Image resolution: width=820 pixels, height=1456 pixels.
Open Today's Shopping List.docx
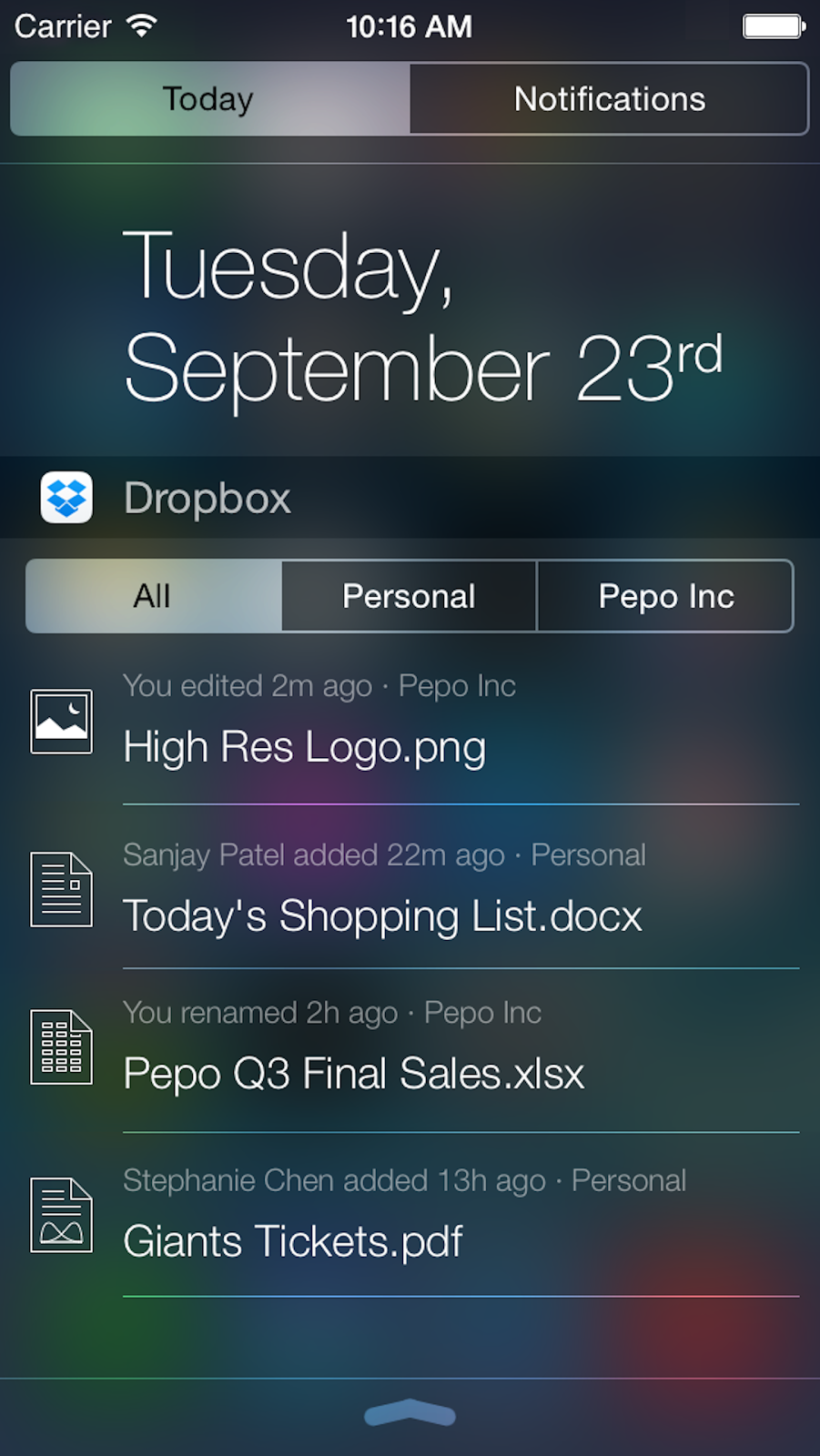click(410, 887)
